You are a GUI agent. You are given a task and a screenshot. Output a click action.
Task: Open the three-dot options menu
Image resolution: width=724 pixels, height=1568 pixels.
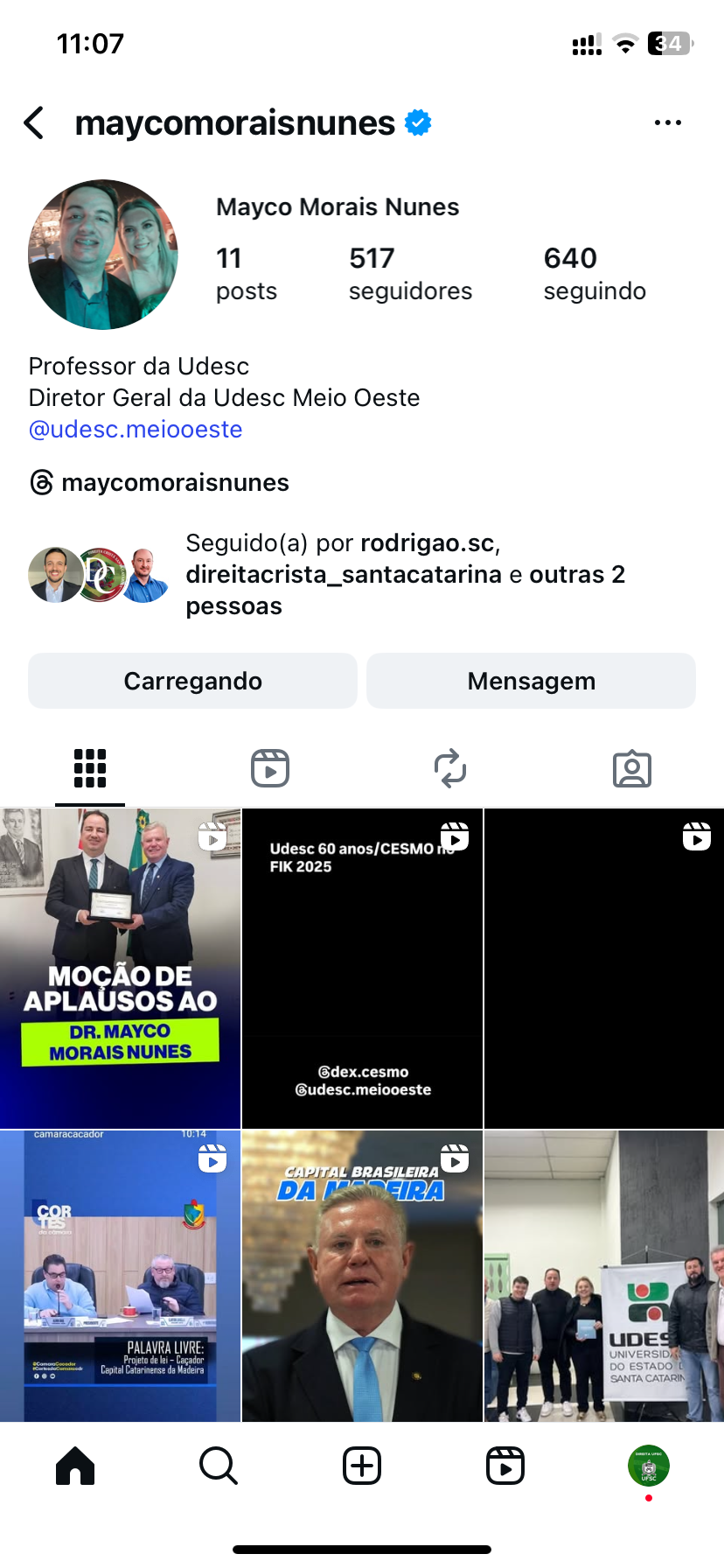667,123
